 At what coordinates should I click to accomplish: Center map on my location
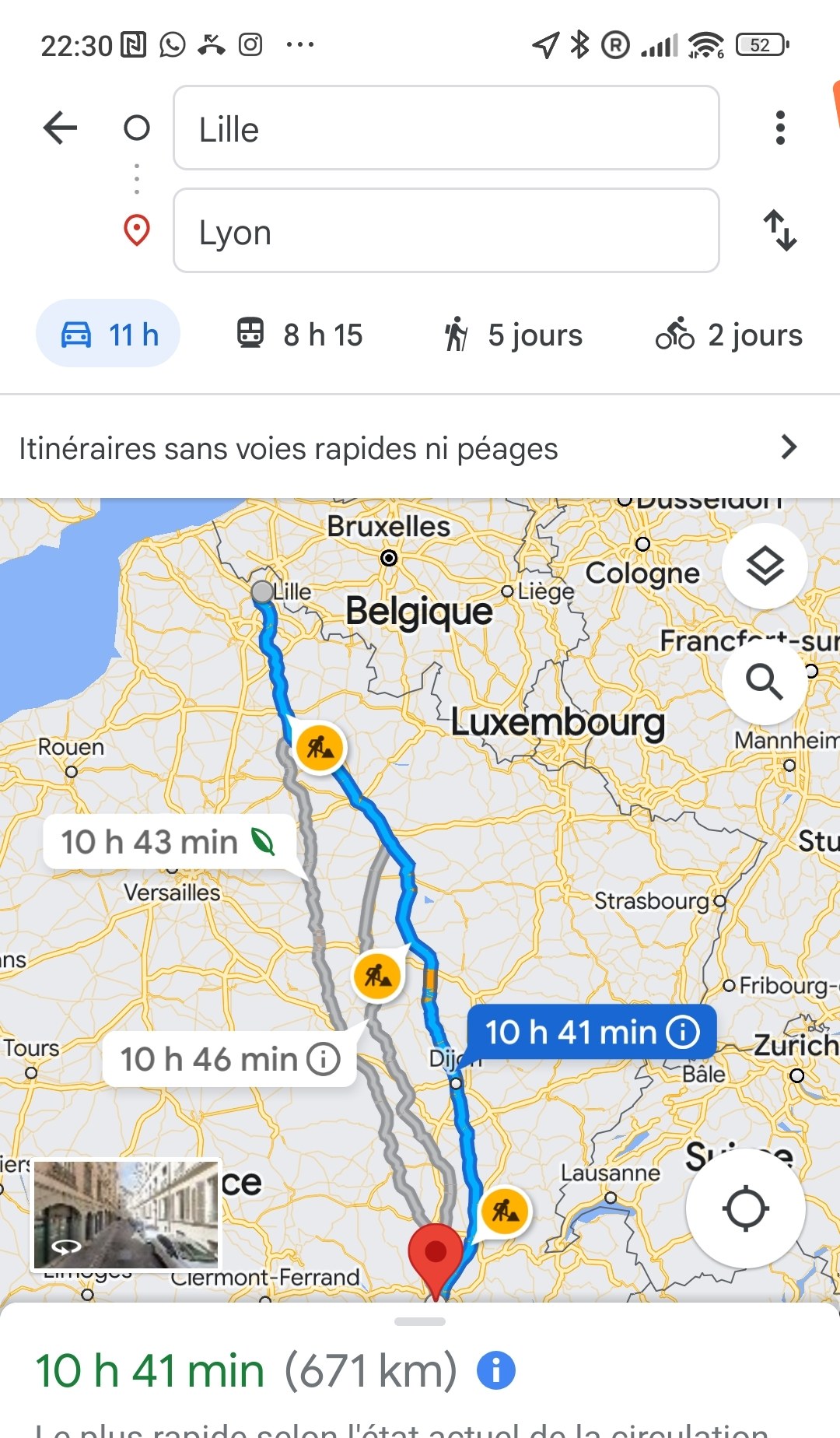tap(745, 1208)
